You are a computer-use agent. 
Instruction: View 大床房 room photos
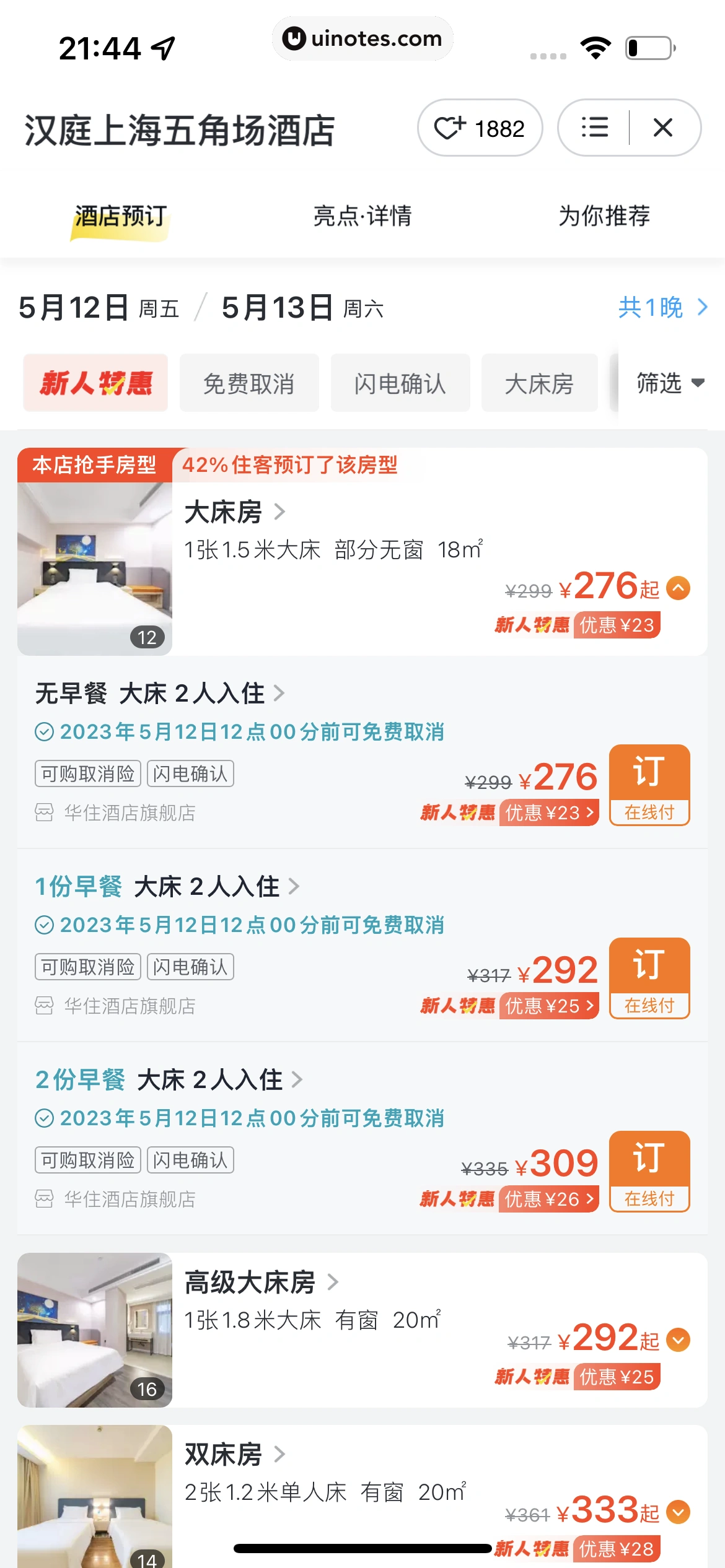95,568
